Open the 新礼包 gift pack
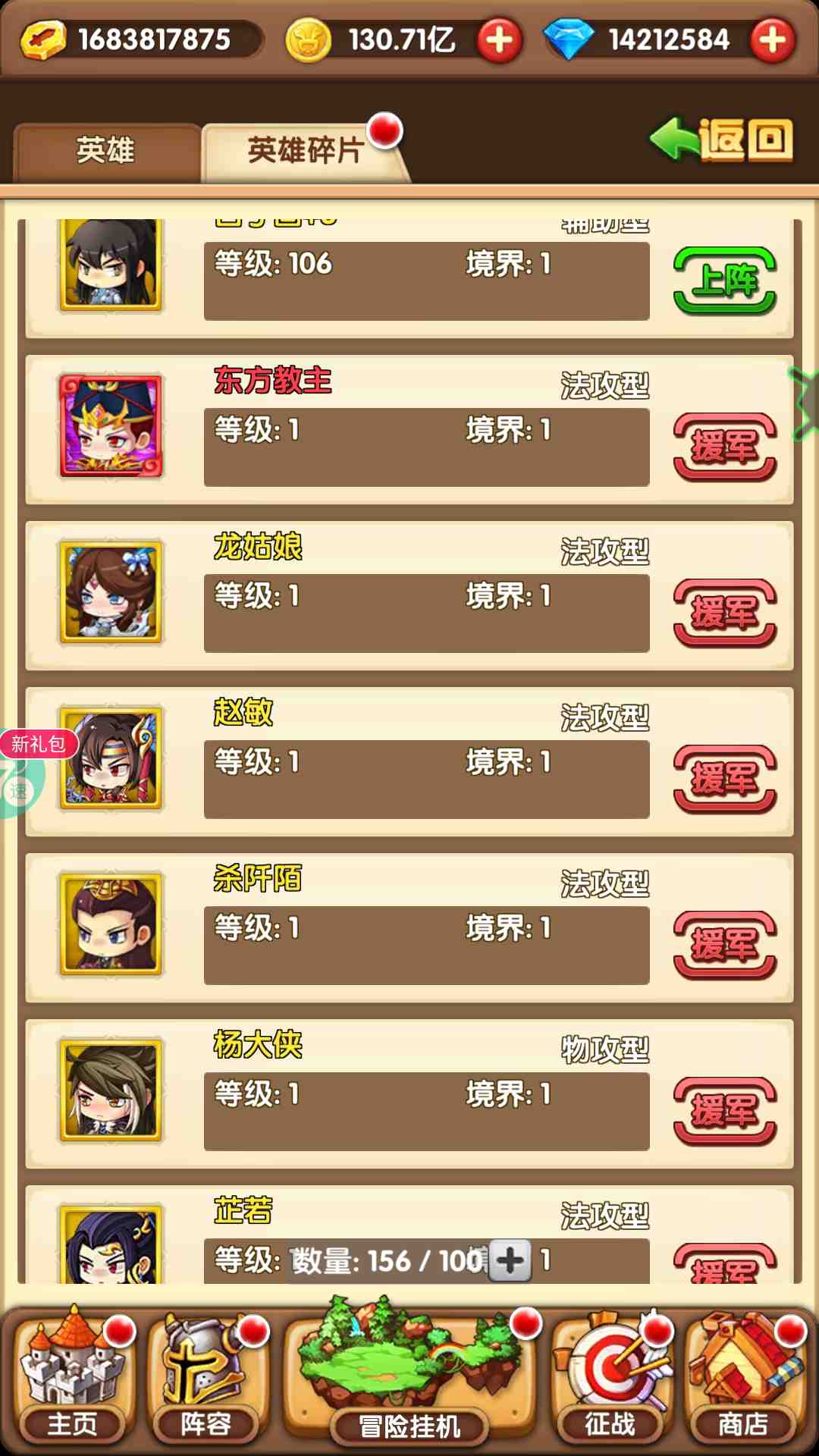This screenshot has height=1456, width=819. [38, 744]
